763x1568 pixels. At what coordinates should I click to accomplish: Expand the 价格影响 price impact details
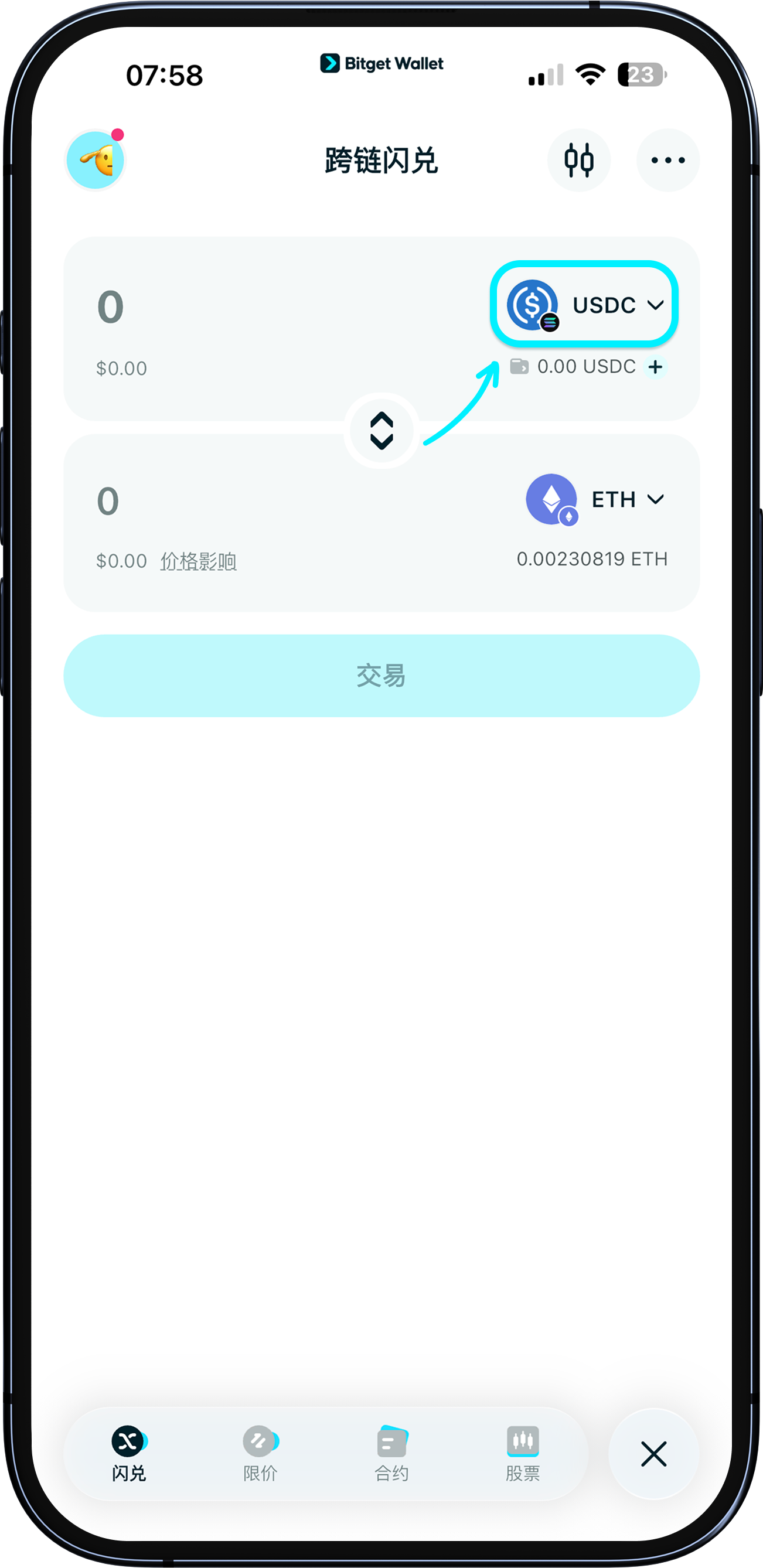coord(199,561)
